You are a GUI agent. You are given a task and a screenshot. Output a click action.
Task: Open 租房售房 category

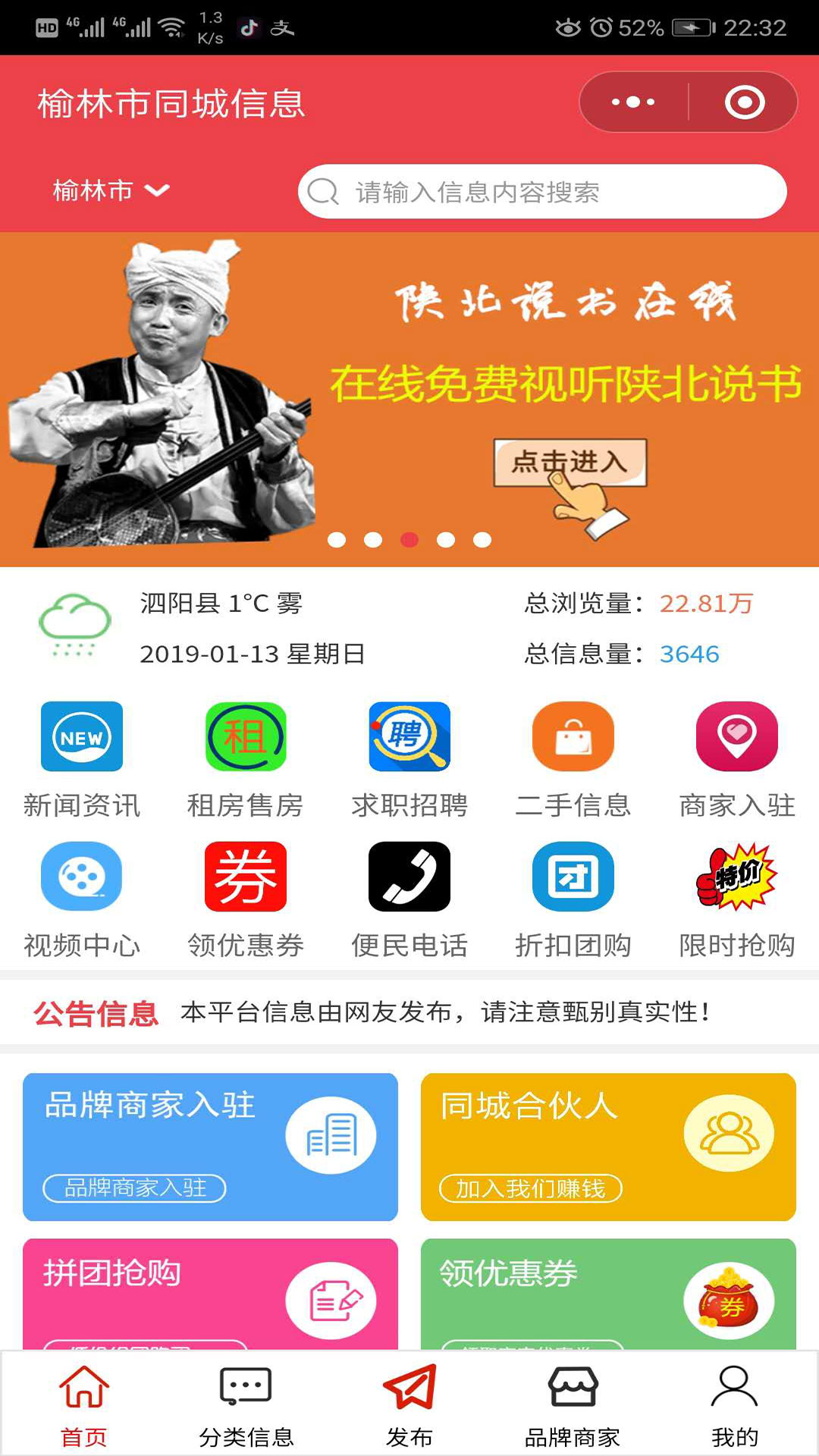point(246,758)
